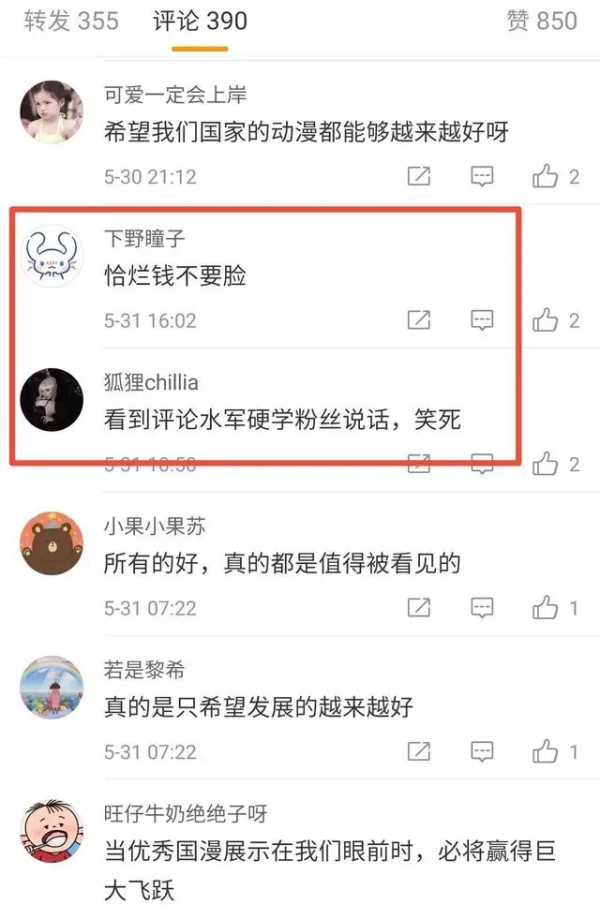Switch to the 赞 850 tab
The width and height of the screenshot is (600, 919).
(x=542, y=20)
